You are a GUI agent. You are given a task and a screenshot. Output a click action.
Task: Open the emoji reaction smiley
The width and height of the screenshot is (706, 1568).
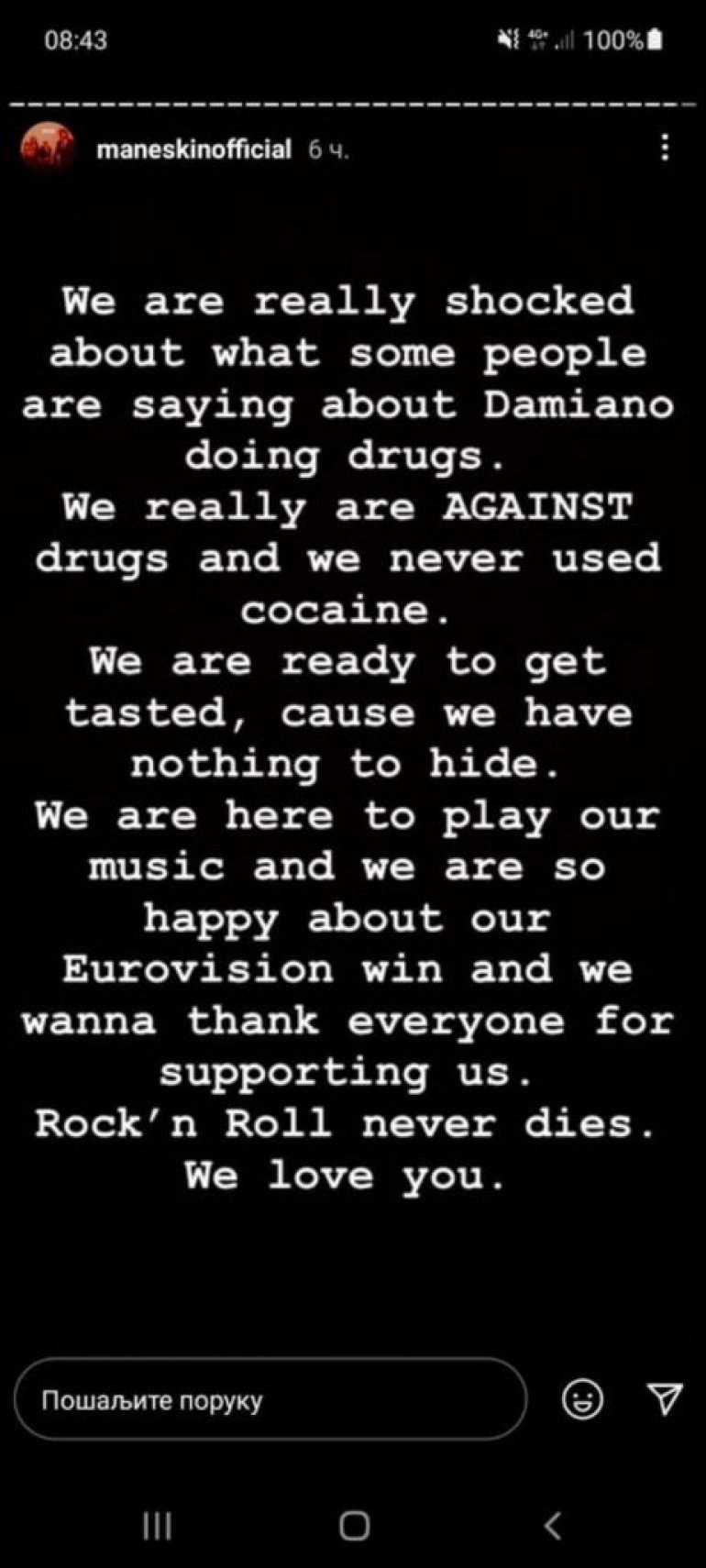[x=582, y=1399]
